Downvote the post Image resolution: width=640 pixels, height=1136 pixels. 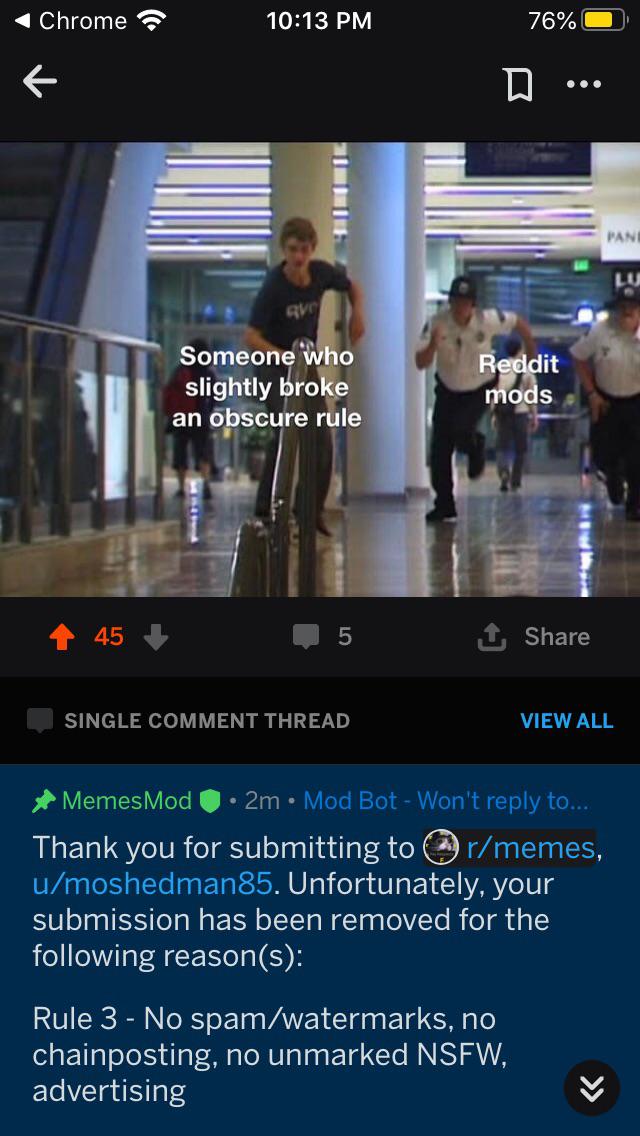[x=156, y=638]
